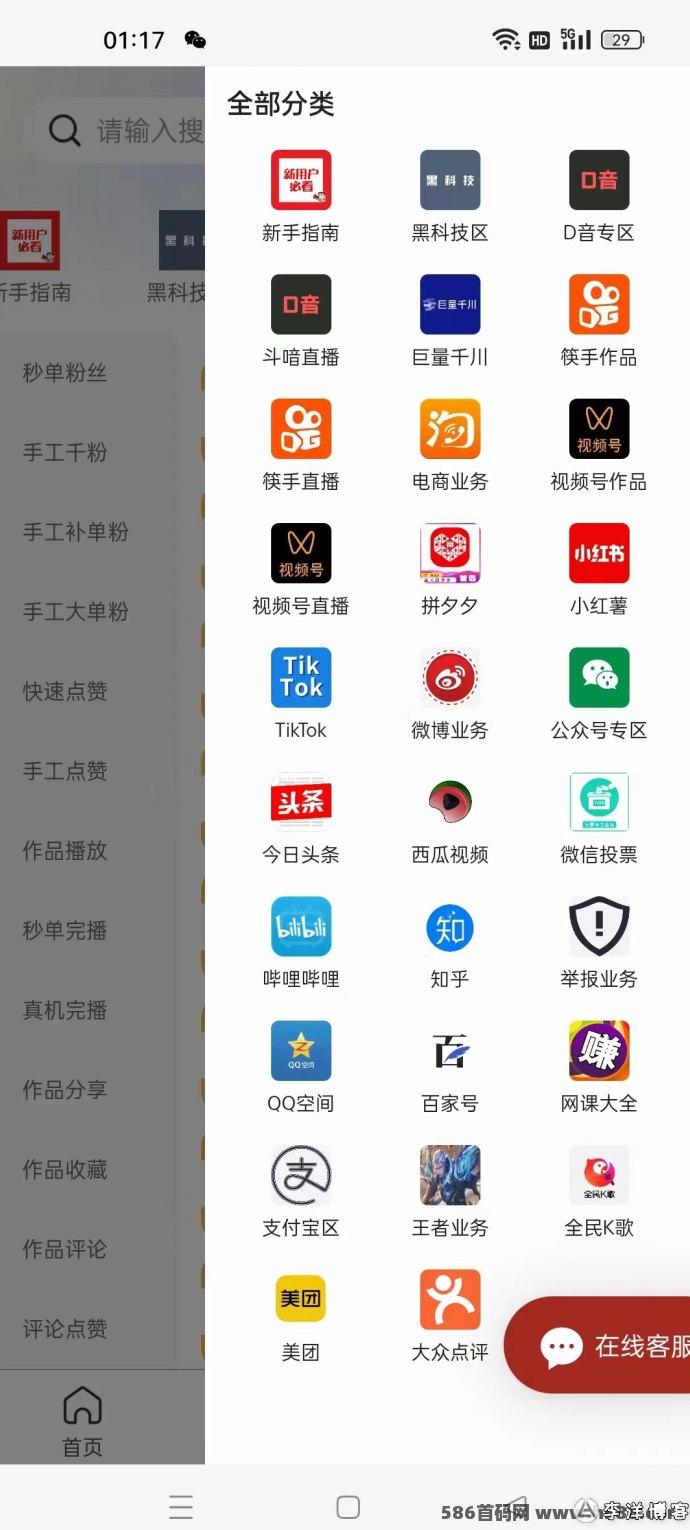Switch to the 首页 tab

point(82,1420)
